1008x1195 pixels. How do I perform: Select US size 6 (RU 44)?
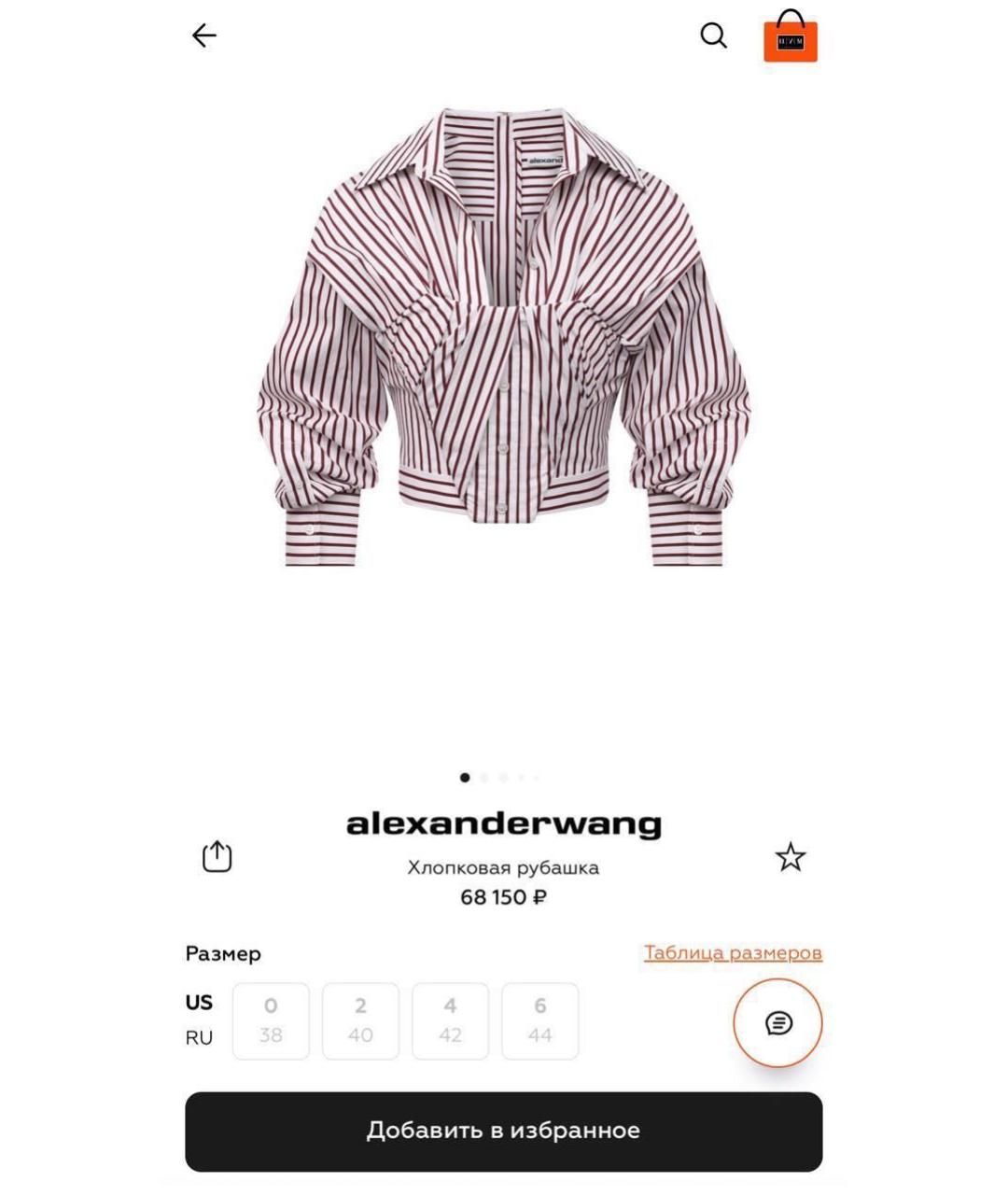(539, 1020)
